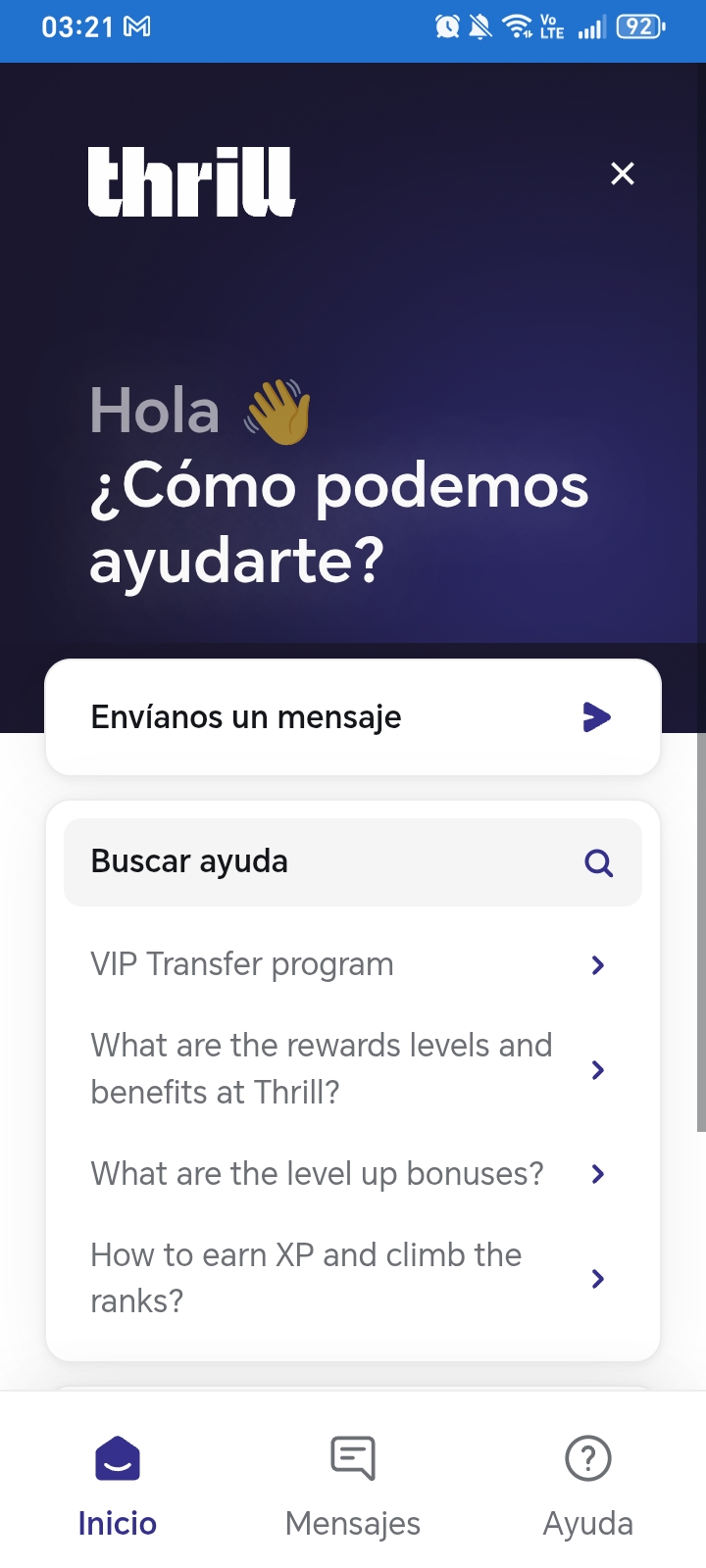706x1568 pixels.
Task: Open rewards levels and benefits article
Action: (353, 1069)
